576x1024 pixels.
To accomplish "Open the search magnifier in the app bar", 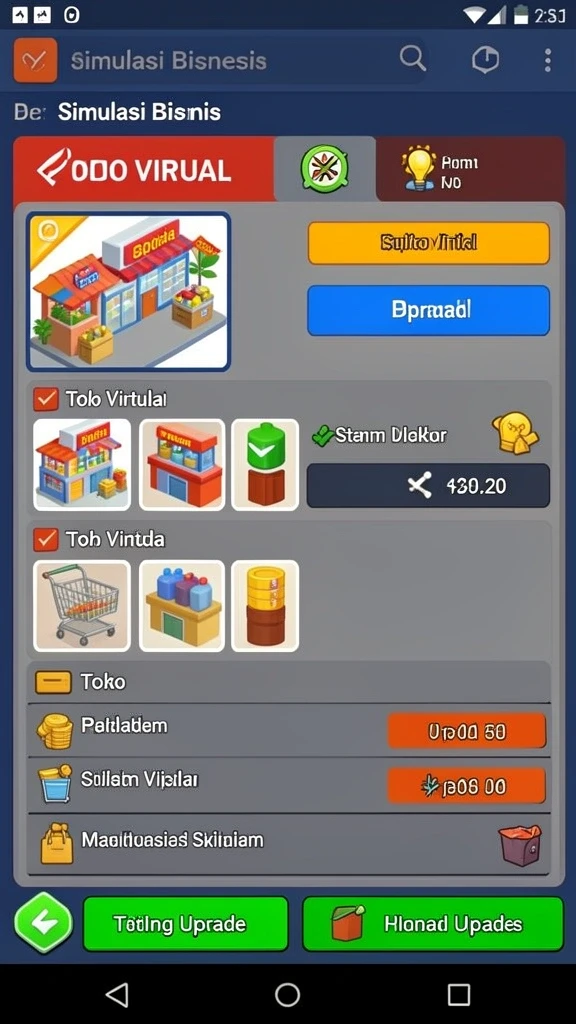I will 413,60.
